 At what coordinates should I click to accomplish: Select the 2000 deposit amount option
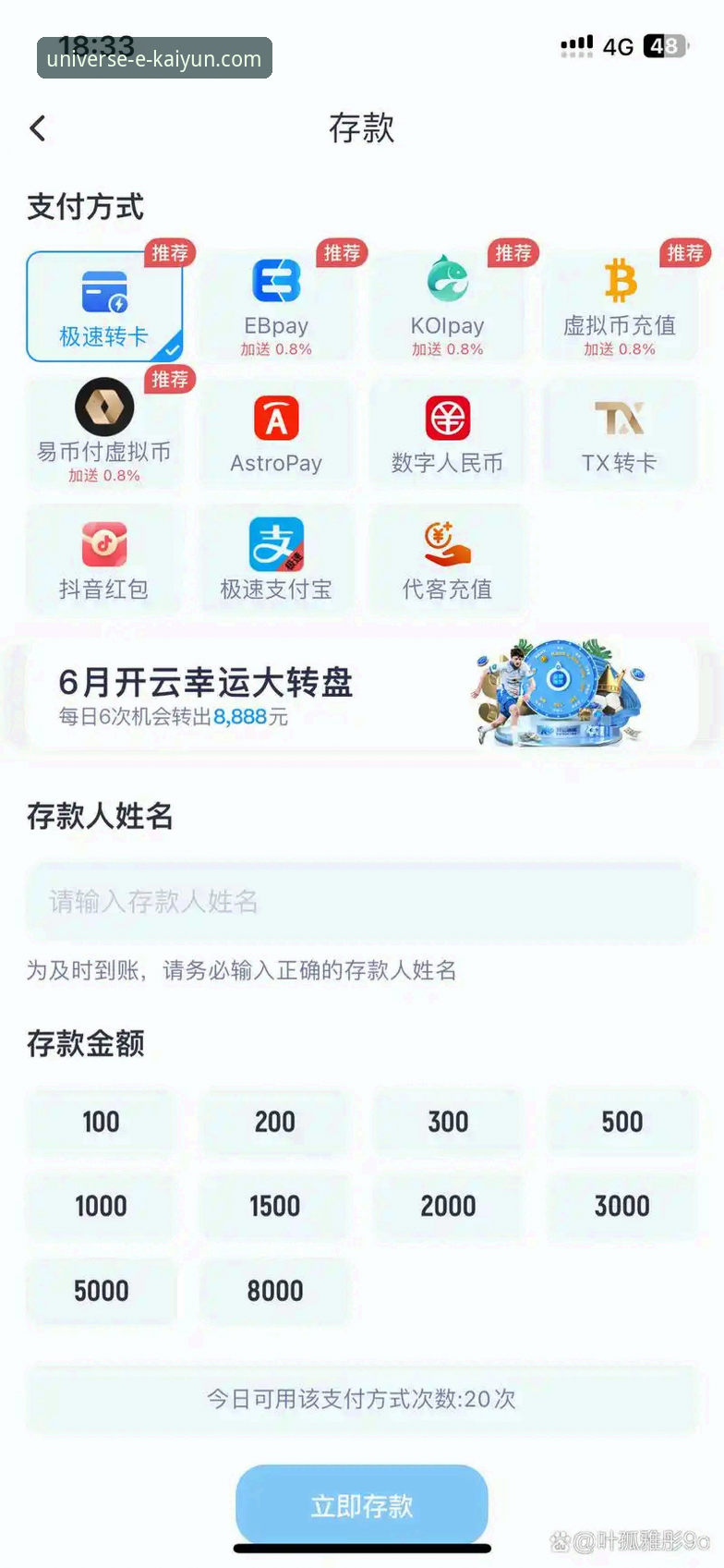coord(448,1206)
